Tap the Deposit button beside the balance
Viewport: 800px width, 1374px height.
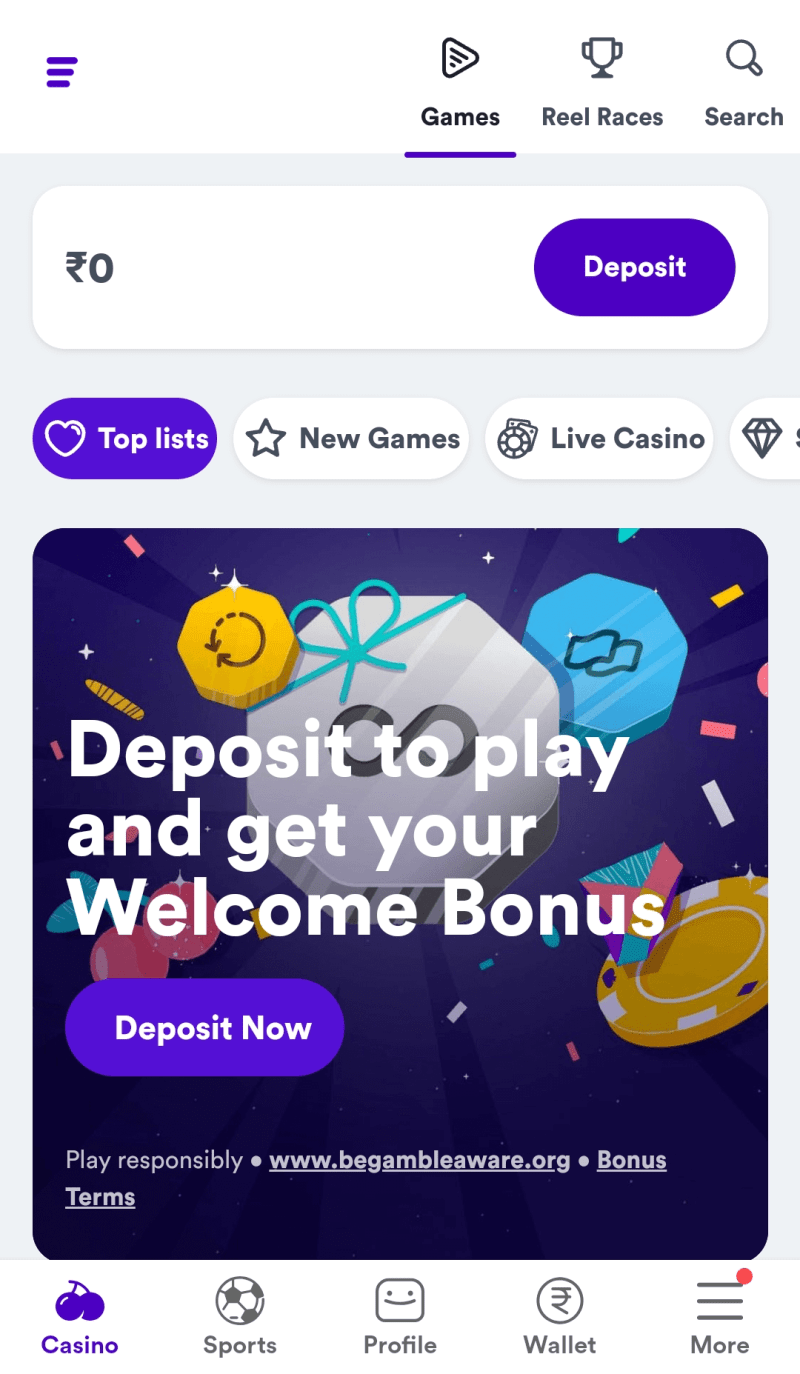[634, 267]
